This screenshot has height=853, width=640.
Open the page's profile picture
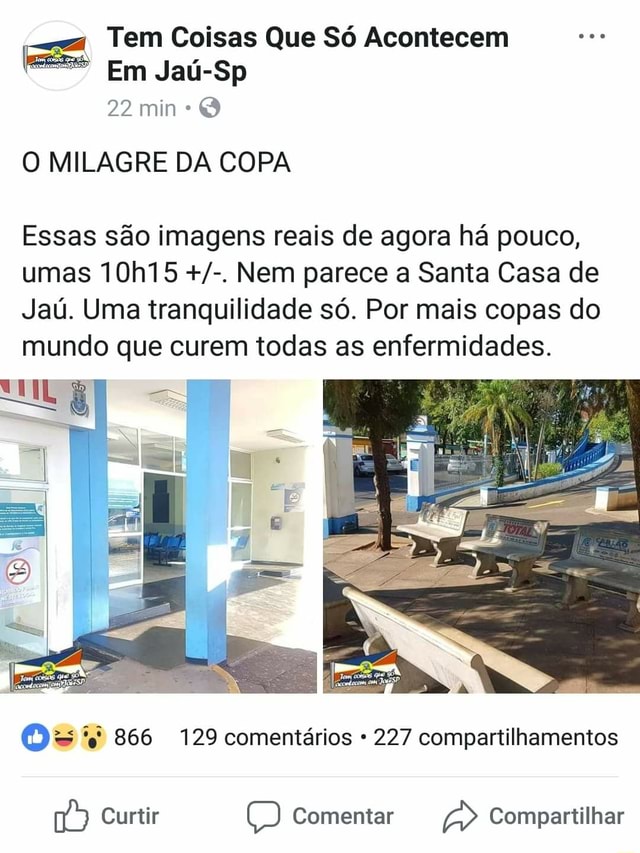tap(56, 56)
